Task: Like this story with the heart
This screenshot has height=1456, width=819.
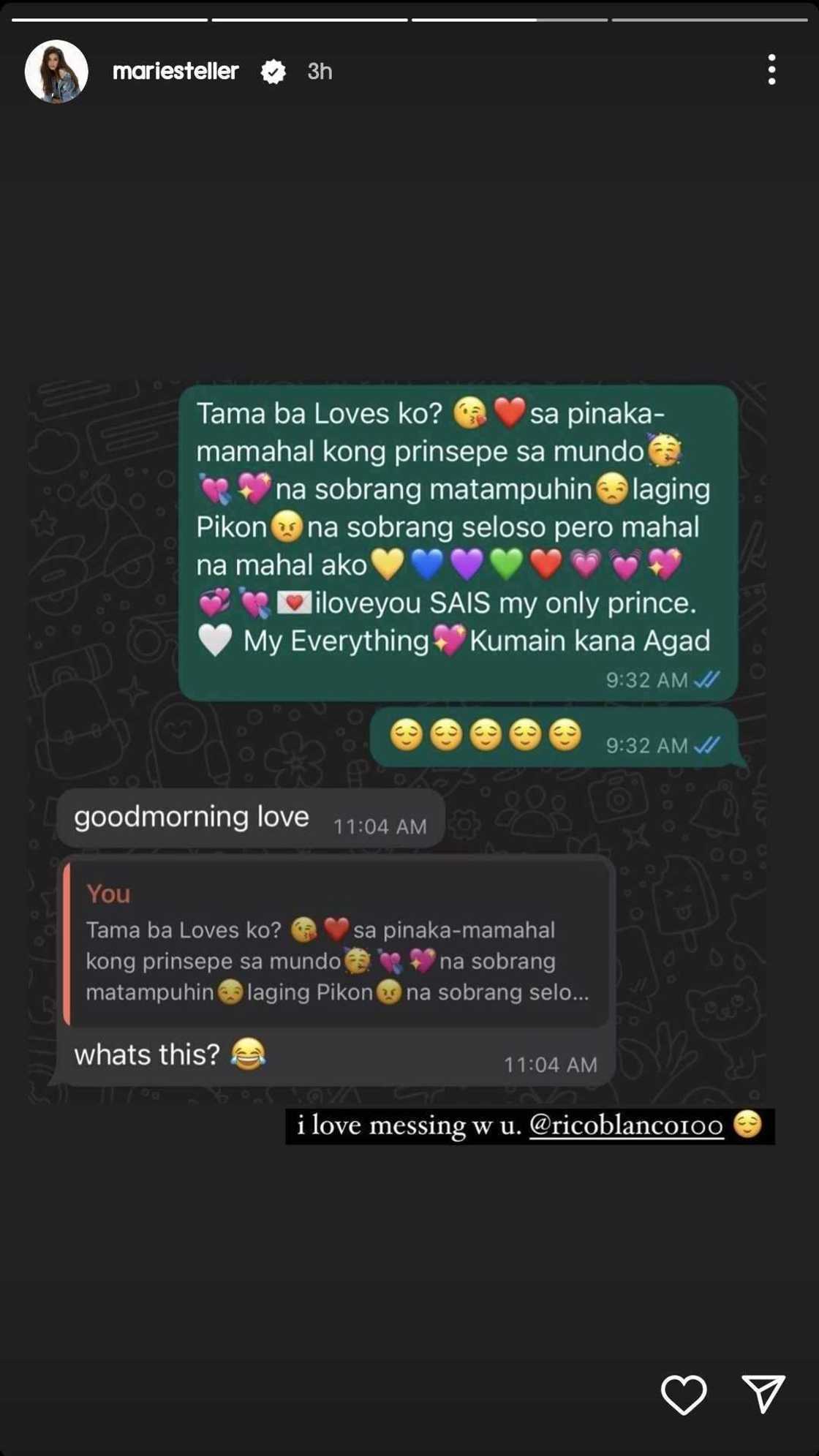Action: coord(684,1394)
